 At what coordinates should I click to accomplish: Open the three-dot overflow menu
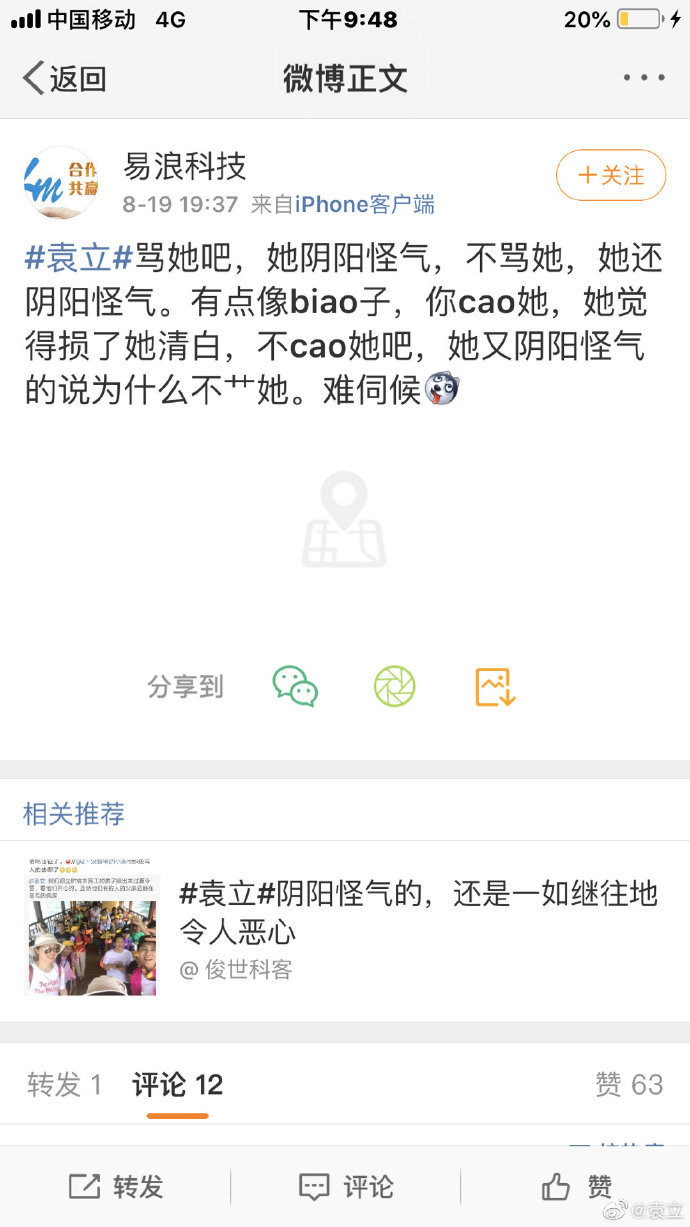[x=643, y=78]
